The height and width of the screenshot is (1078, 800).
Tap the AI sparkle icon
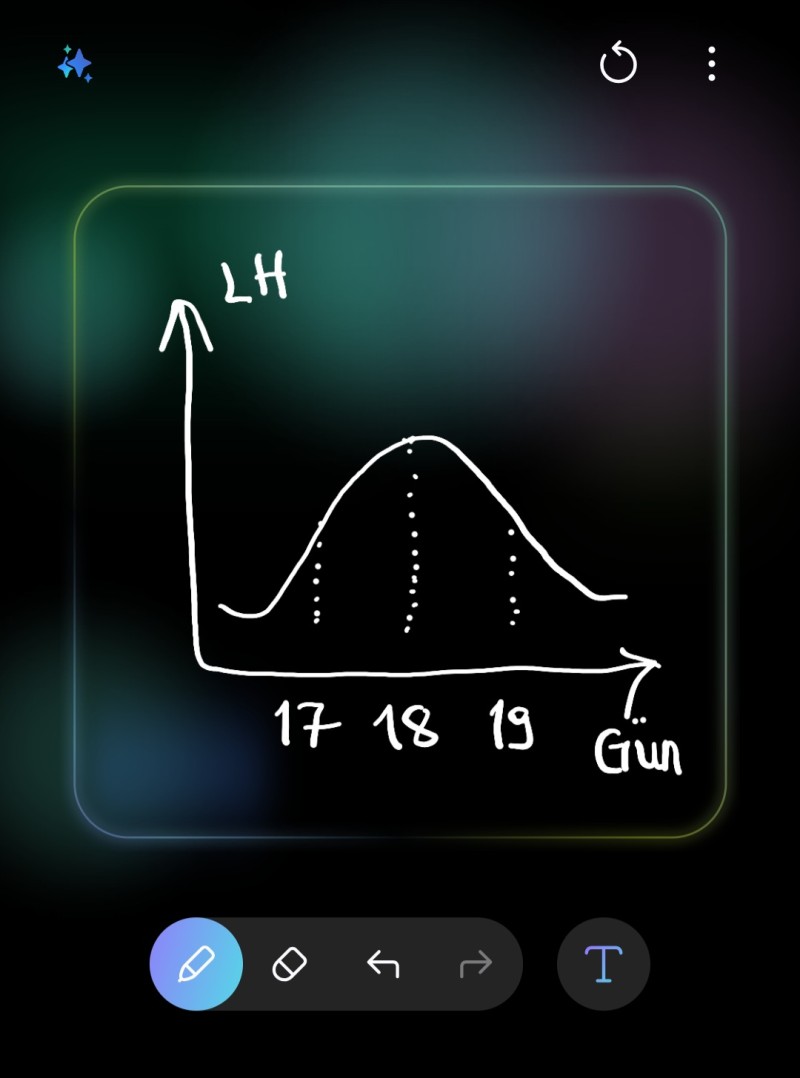click(75, 64)
